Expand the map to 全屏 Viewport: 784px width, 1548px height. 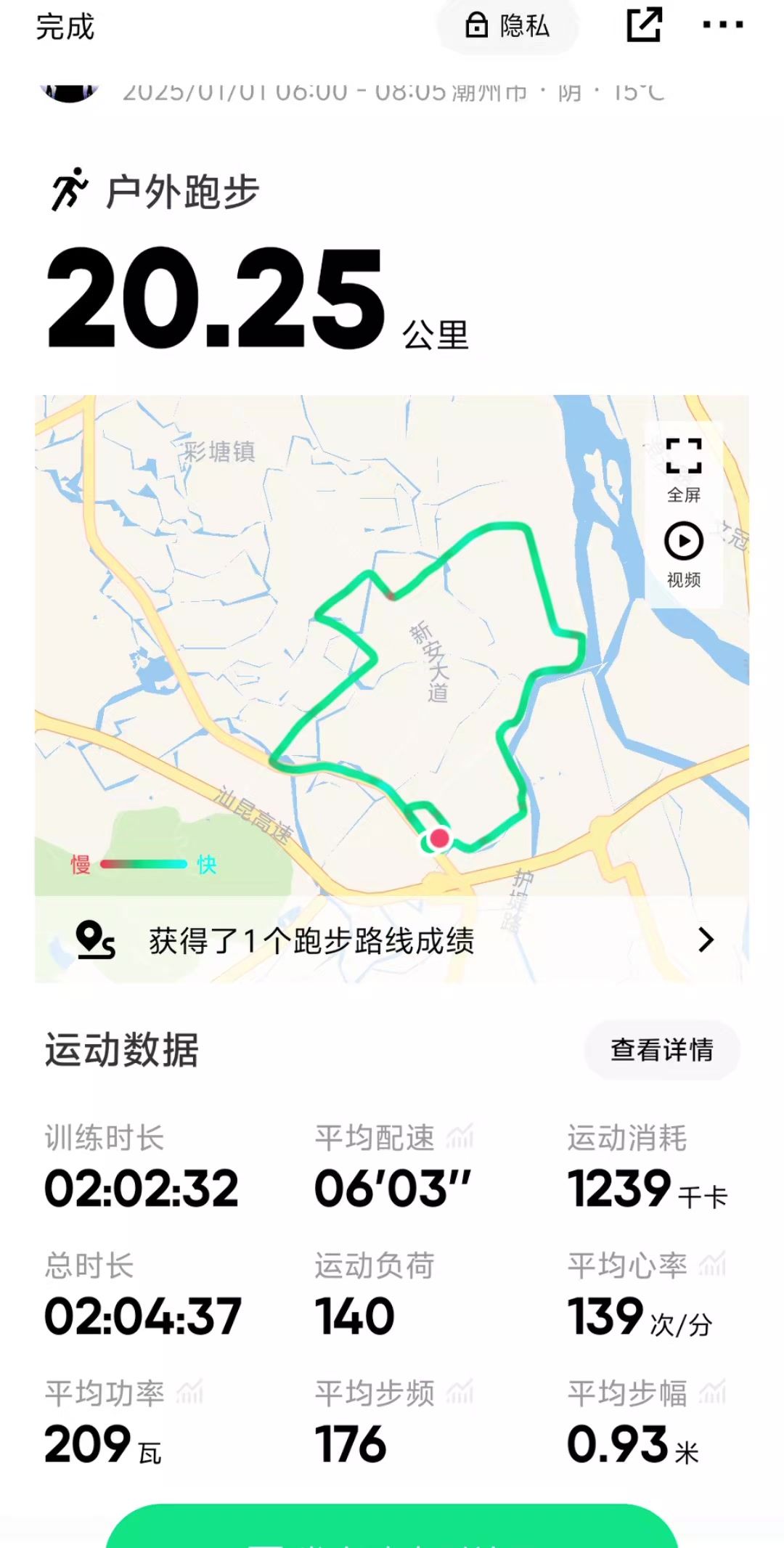tap(683, 468)
